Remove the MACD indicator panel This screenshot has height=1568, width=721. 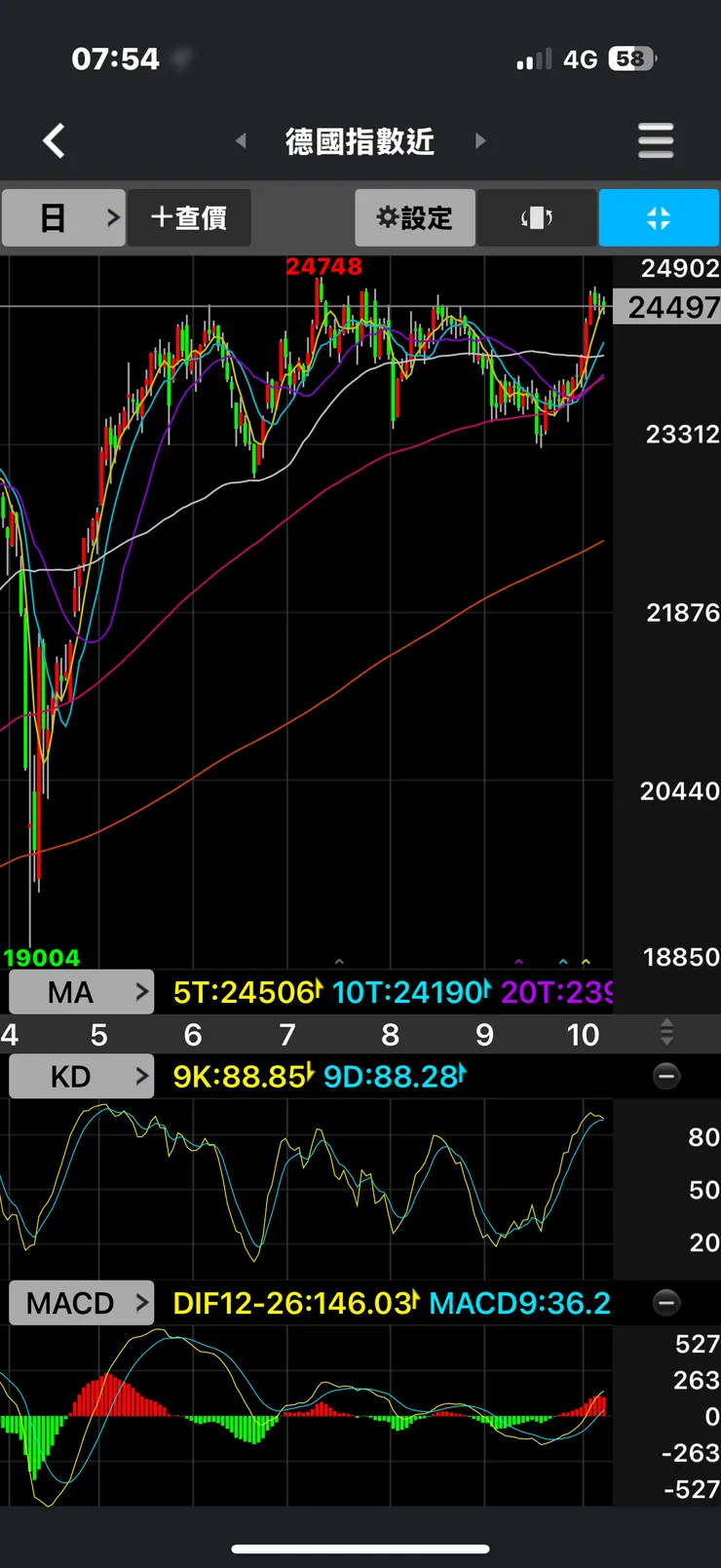click(666, 1302)
